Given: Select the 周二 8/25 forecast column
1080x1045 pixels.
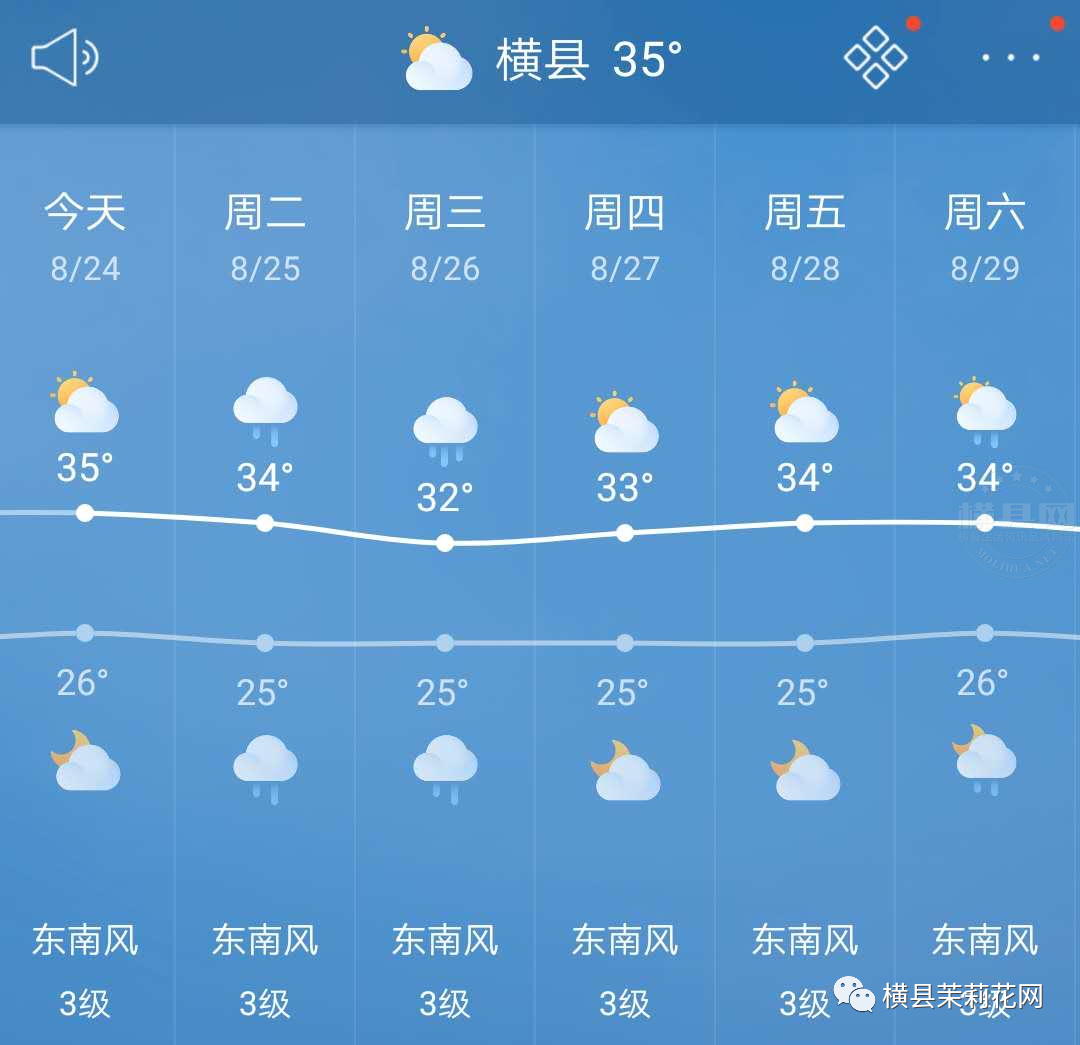Looking at the screenshot, I should point(265,238).
